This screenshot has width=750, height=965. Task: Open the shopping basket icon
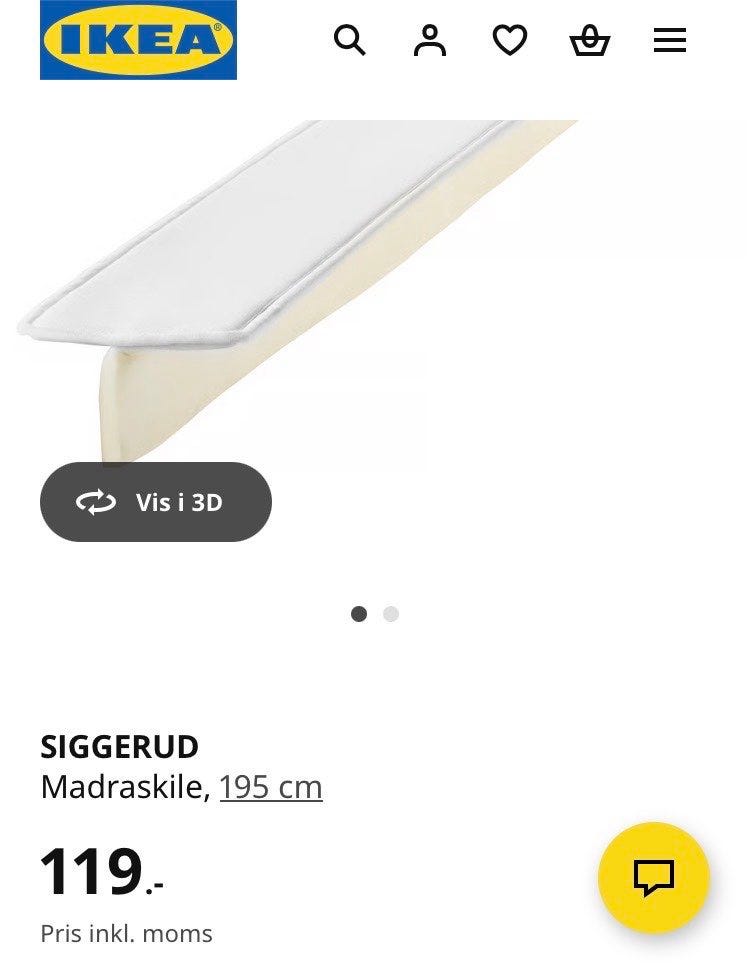point(590,40)
